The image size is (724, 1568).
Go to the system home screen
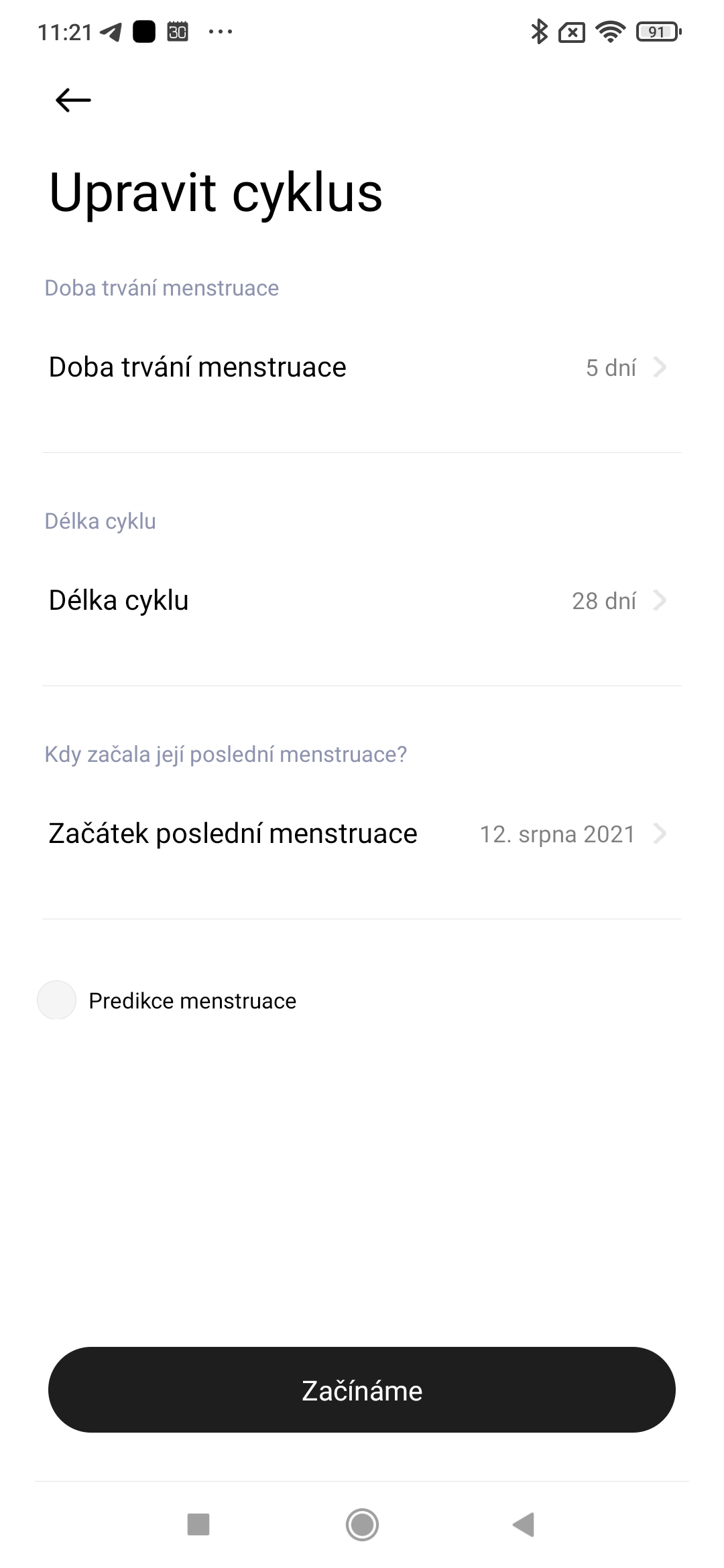pyautogui.click(x=362, y=1524)
